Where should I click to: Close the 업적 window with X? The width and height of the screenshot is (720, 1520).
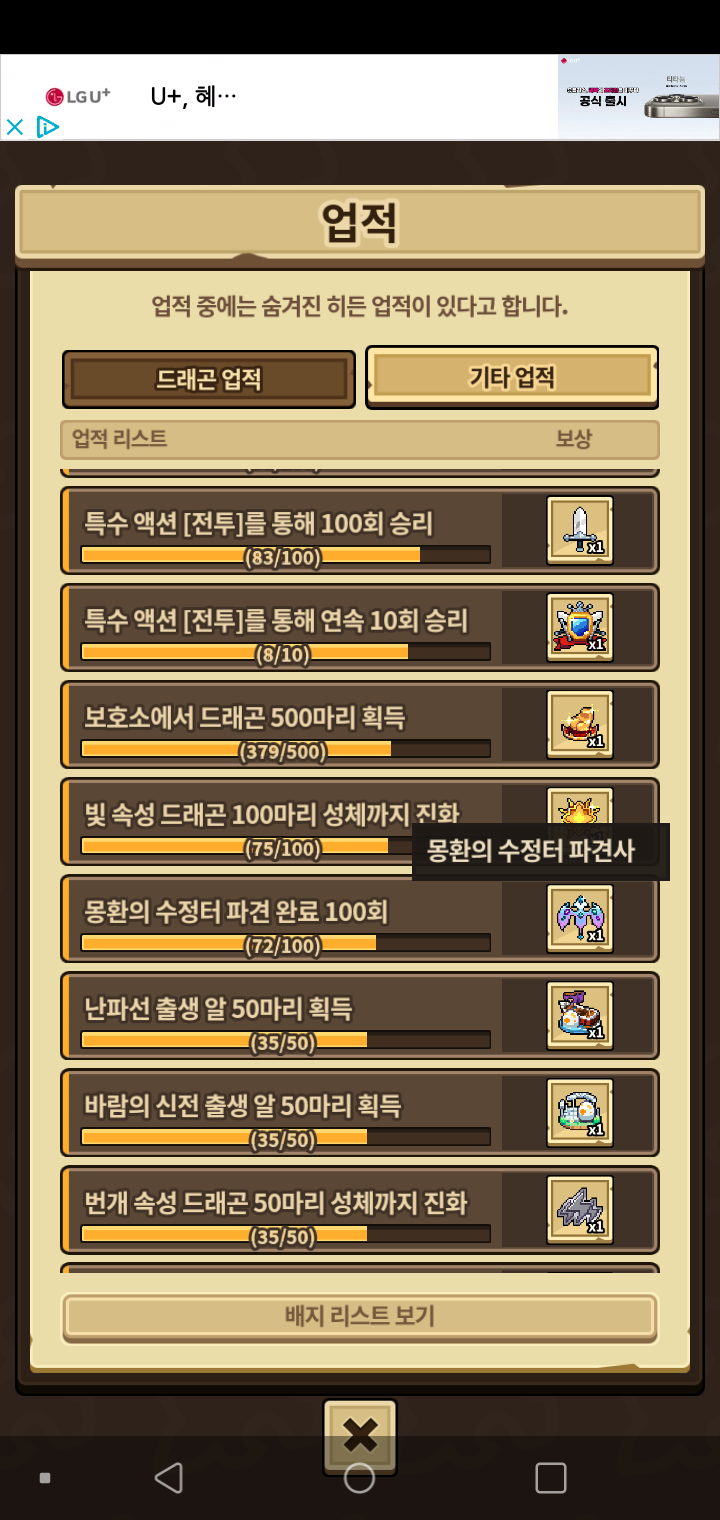(360, 1436)
